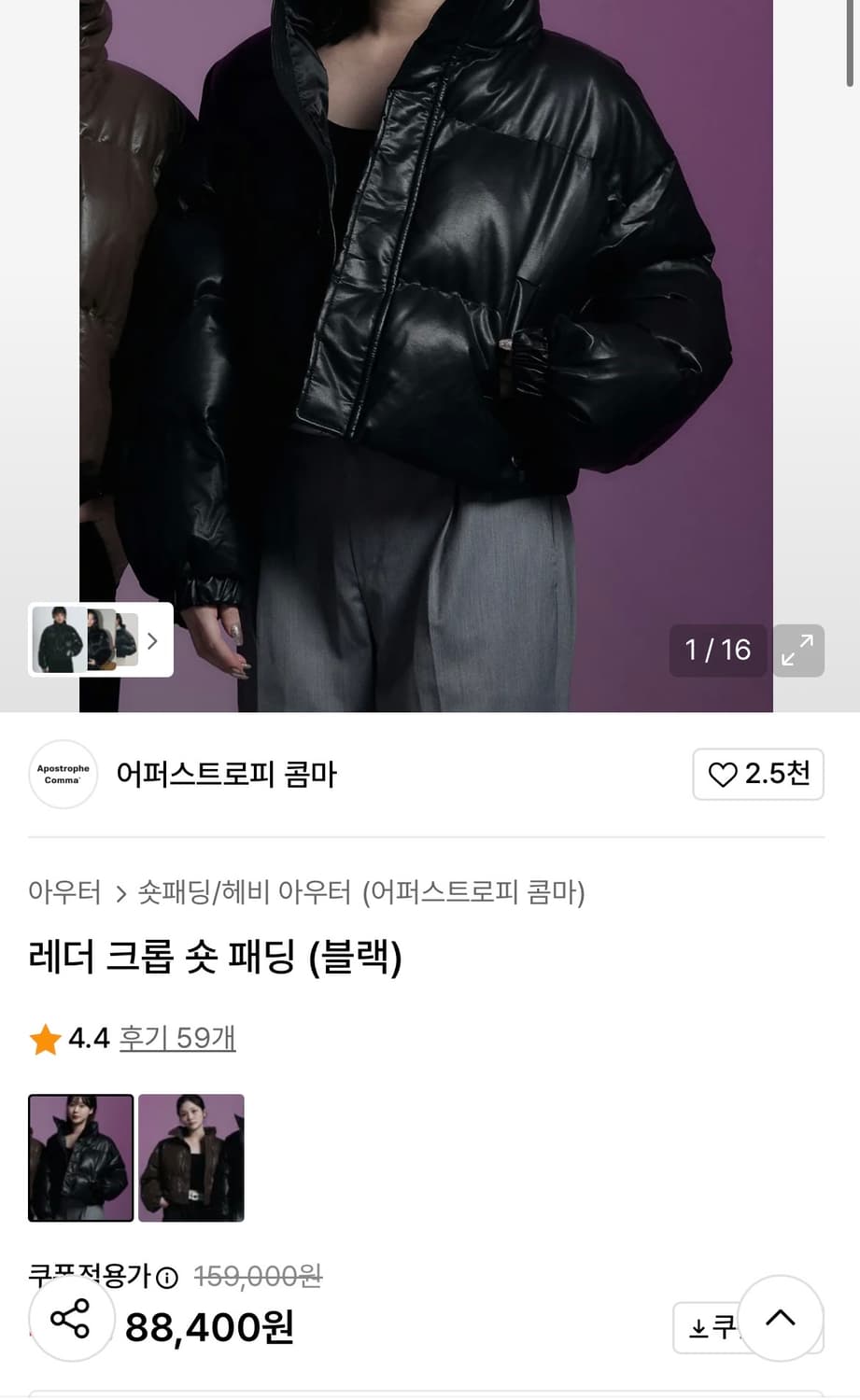Select the black cropped jacket thumbnail
The image size is (860, 1400).
coord(79,1157)
